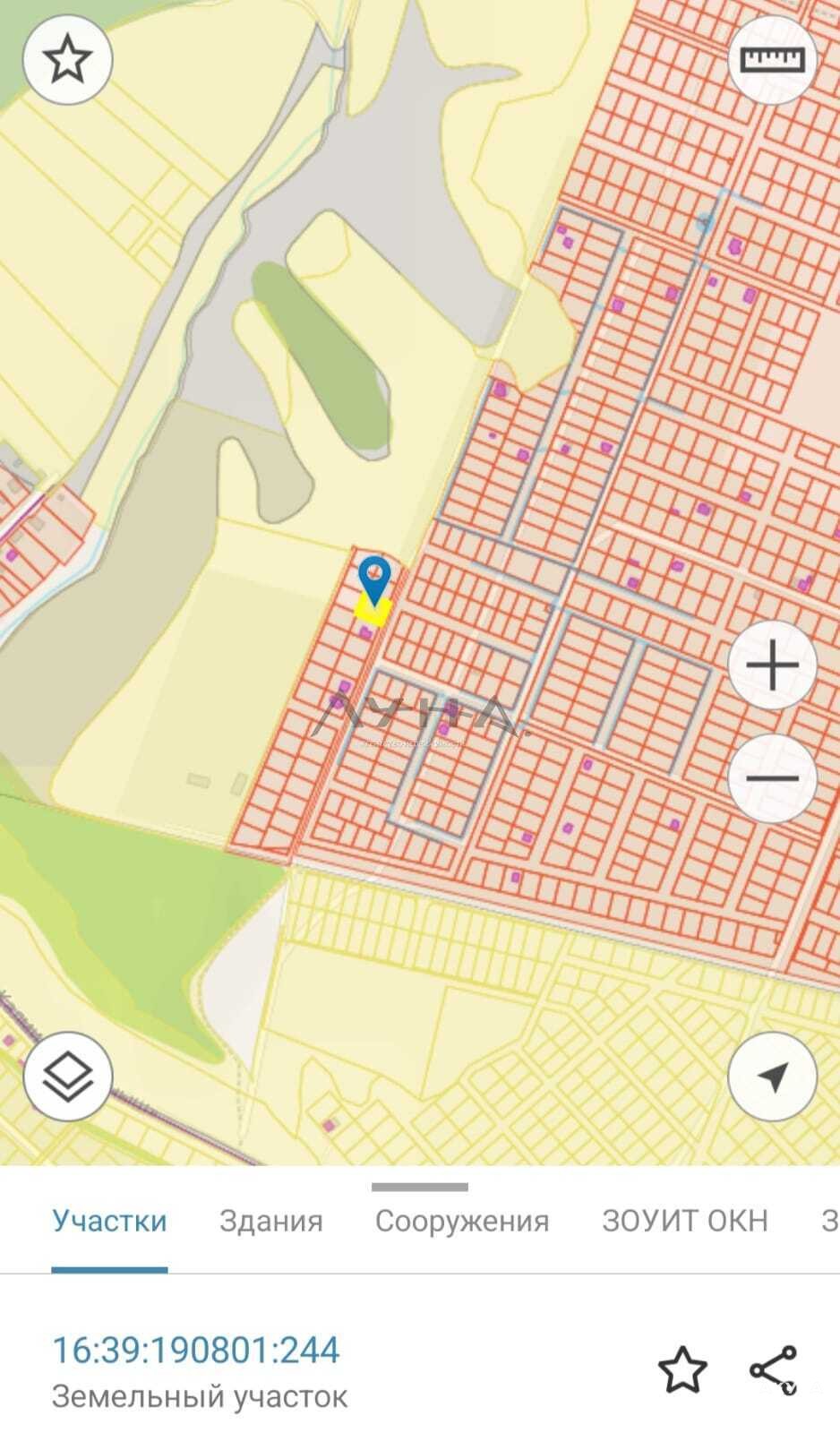Switch to the Сооружения tab
840x1433 pixels.
tap(462, 1221)
